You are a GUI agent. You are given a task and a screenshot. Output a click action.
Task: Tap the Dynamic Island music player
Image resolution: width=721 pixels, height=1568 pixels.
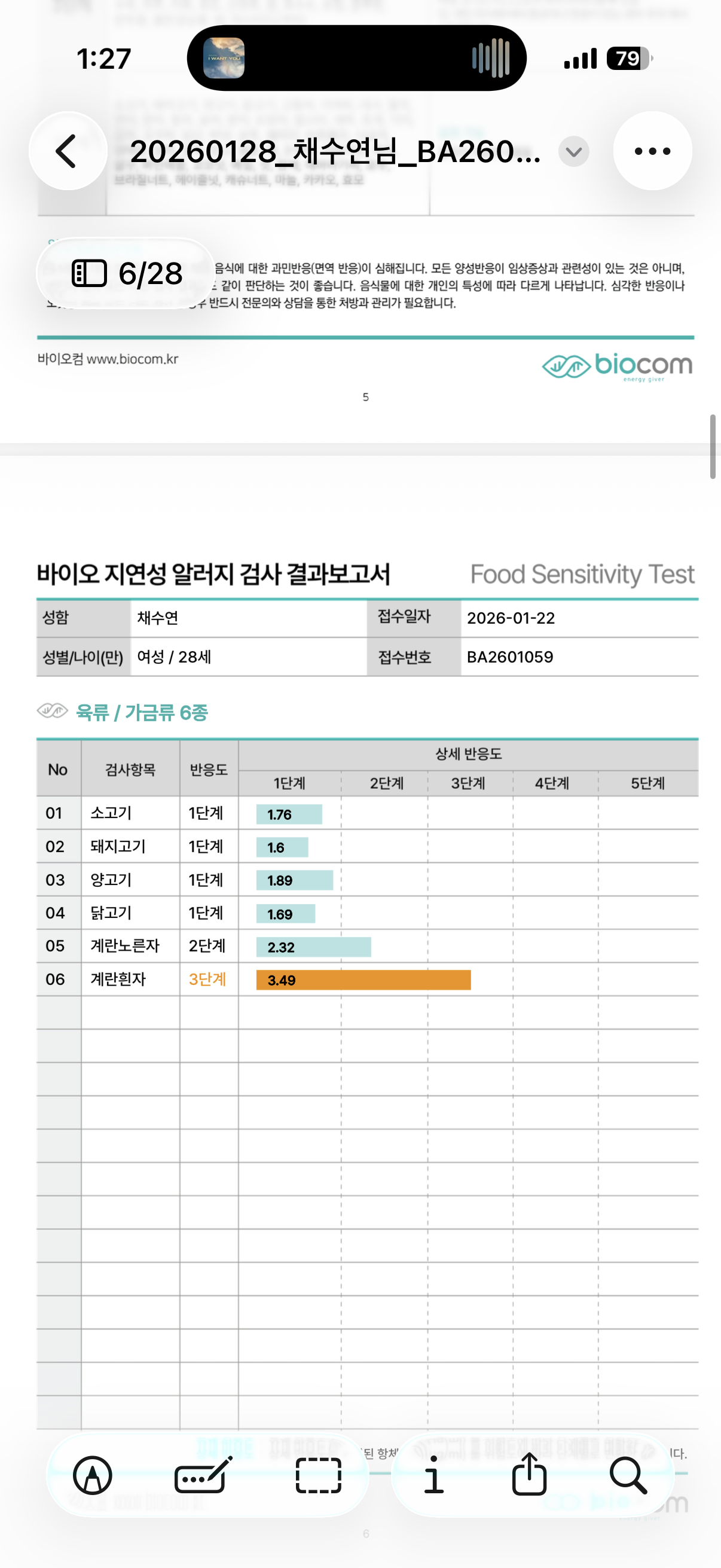(x=358, y=59)
